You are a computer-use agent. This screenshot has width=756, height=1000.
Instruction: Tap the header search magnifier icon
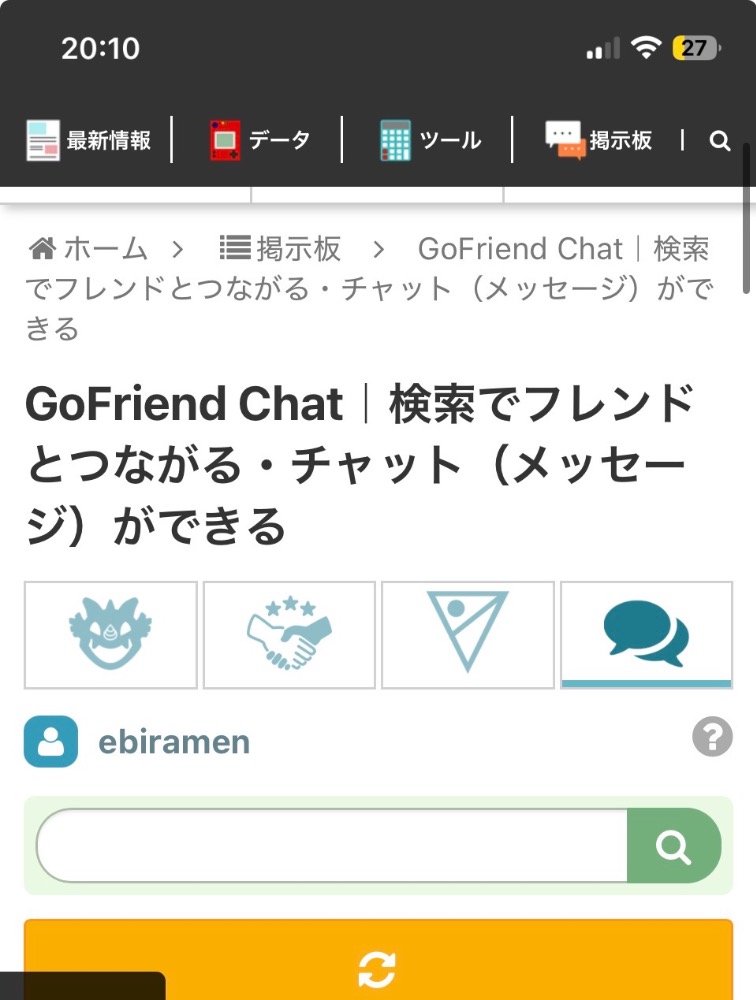tap(720, 141)
